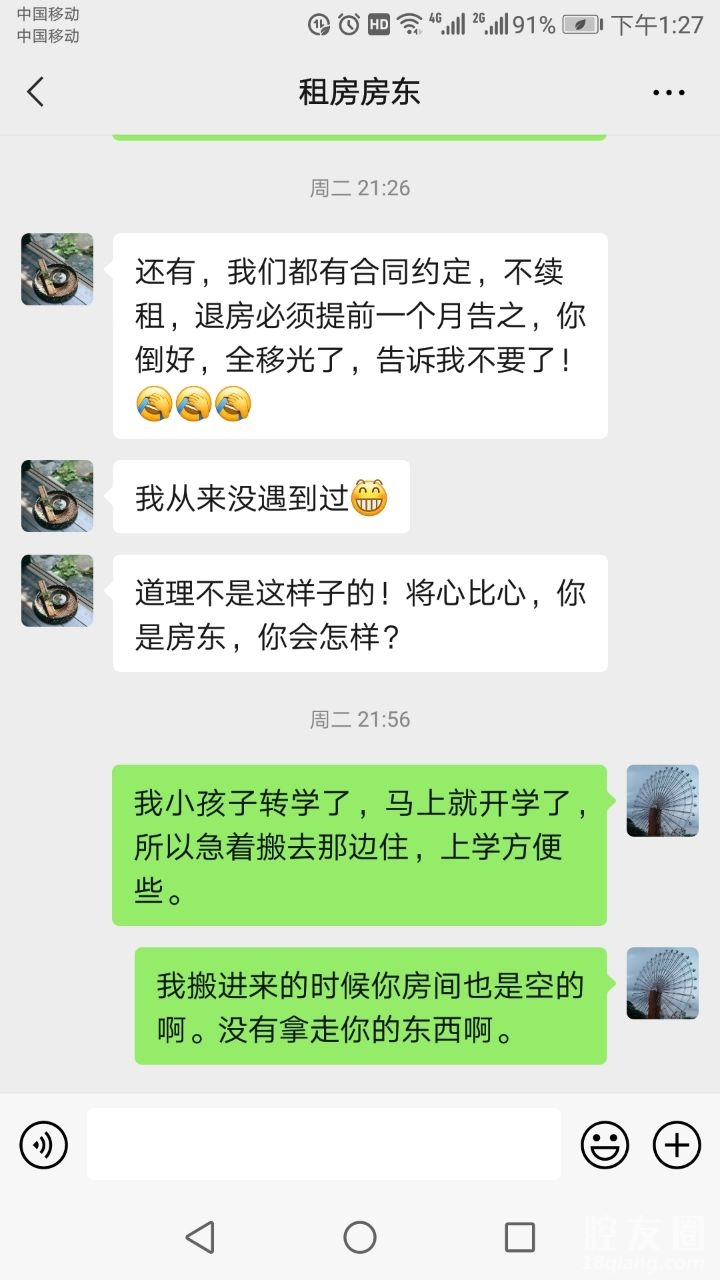Image resolution: width=720 pixels, height=1280 pixels.
Task: Go back from the 租房房东 chat
Action: [x=36, y=92]
